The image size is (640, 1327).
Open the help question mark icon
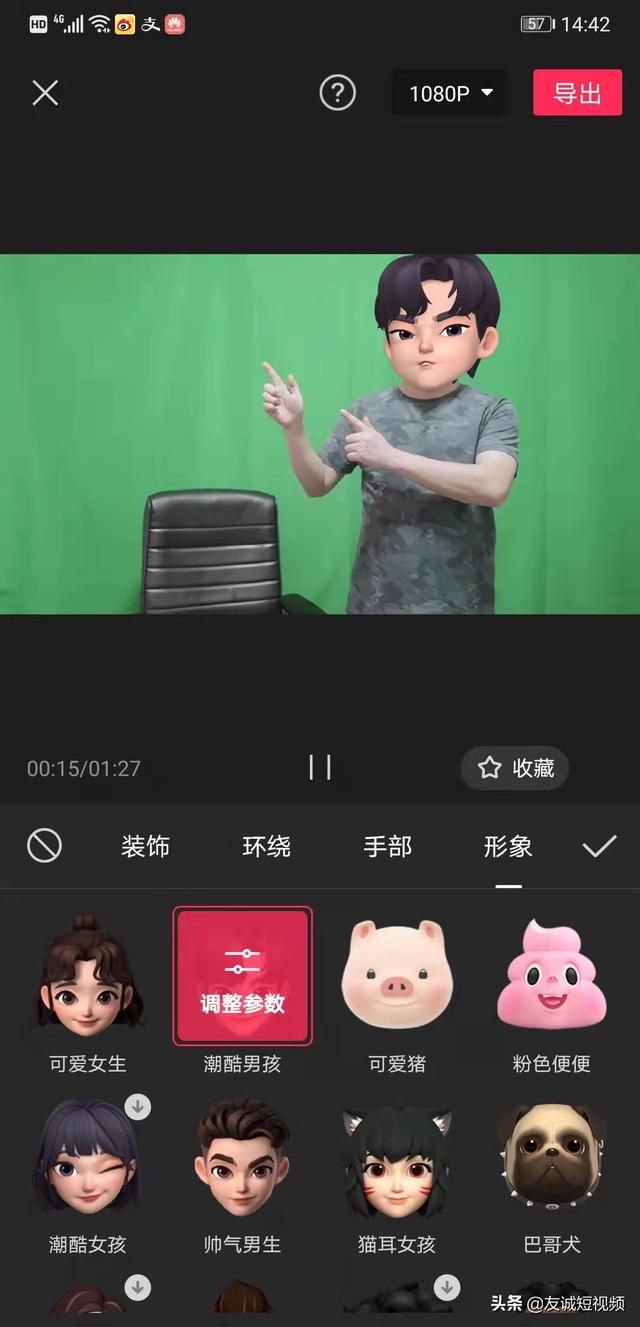(x=338, y=93)
